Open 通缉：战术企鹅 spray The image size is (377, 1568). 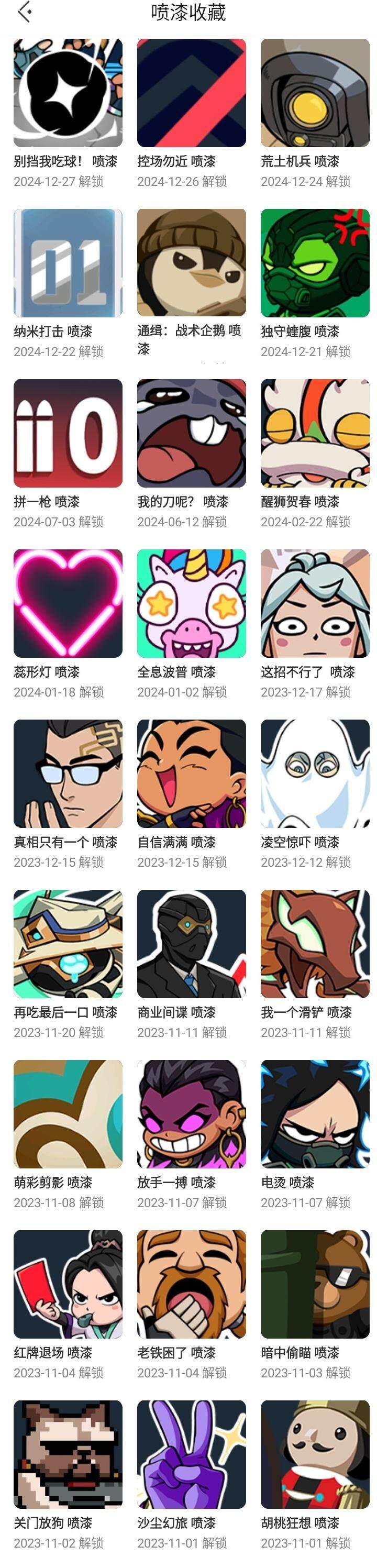click(191, 263)
